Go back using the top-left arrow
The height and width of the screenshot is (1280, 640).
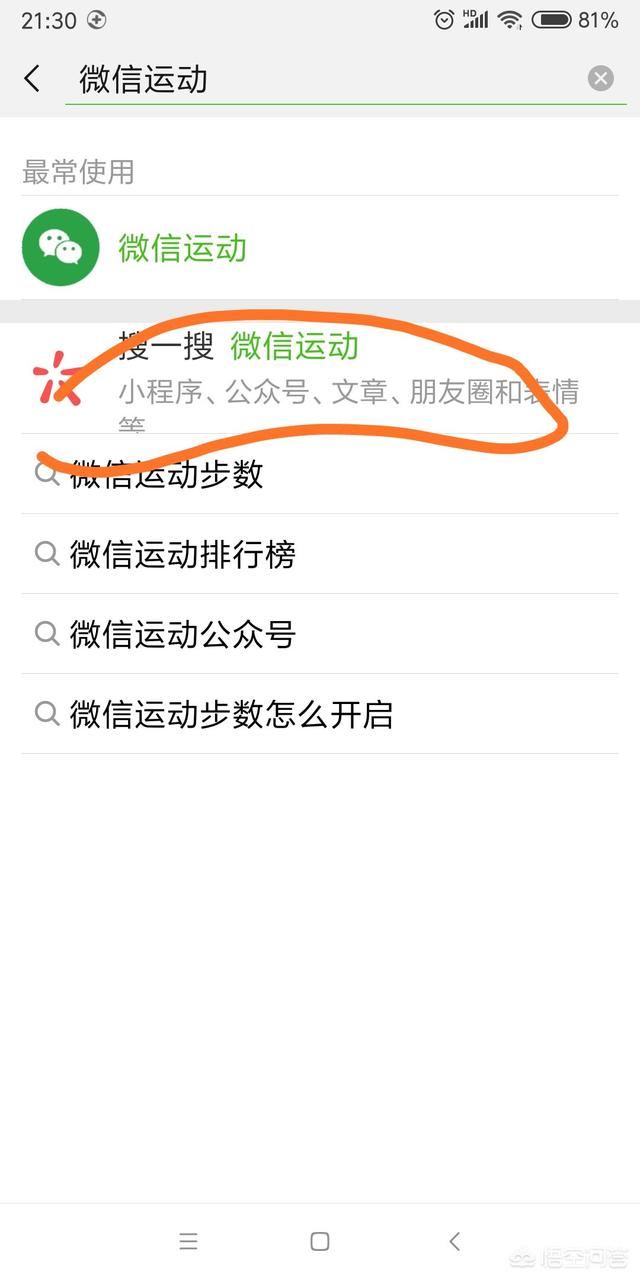[x=32, y=79]
